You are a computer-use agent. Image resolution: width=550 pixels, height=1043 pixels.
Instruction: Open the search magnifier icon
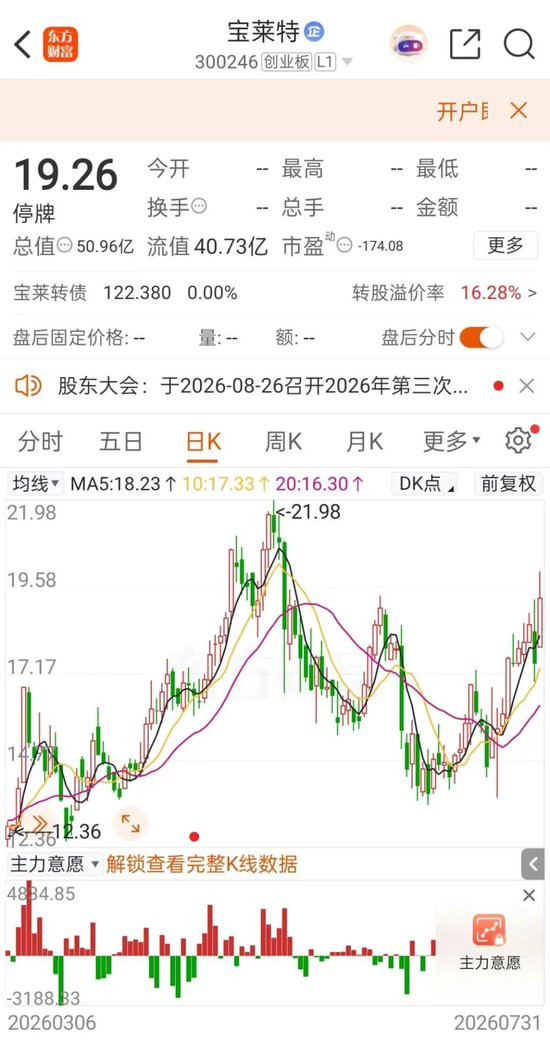click(519, 45)
